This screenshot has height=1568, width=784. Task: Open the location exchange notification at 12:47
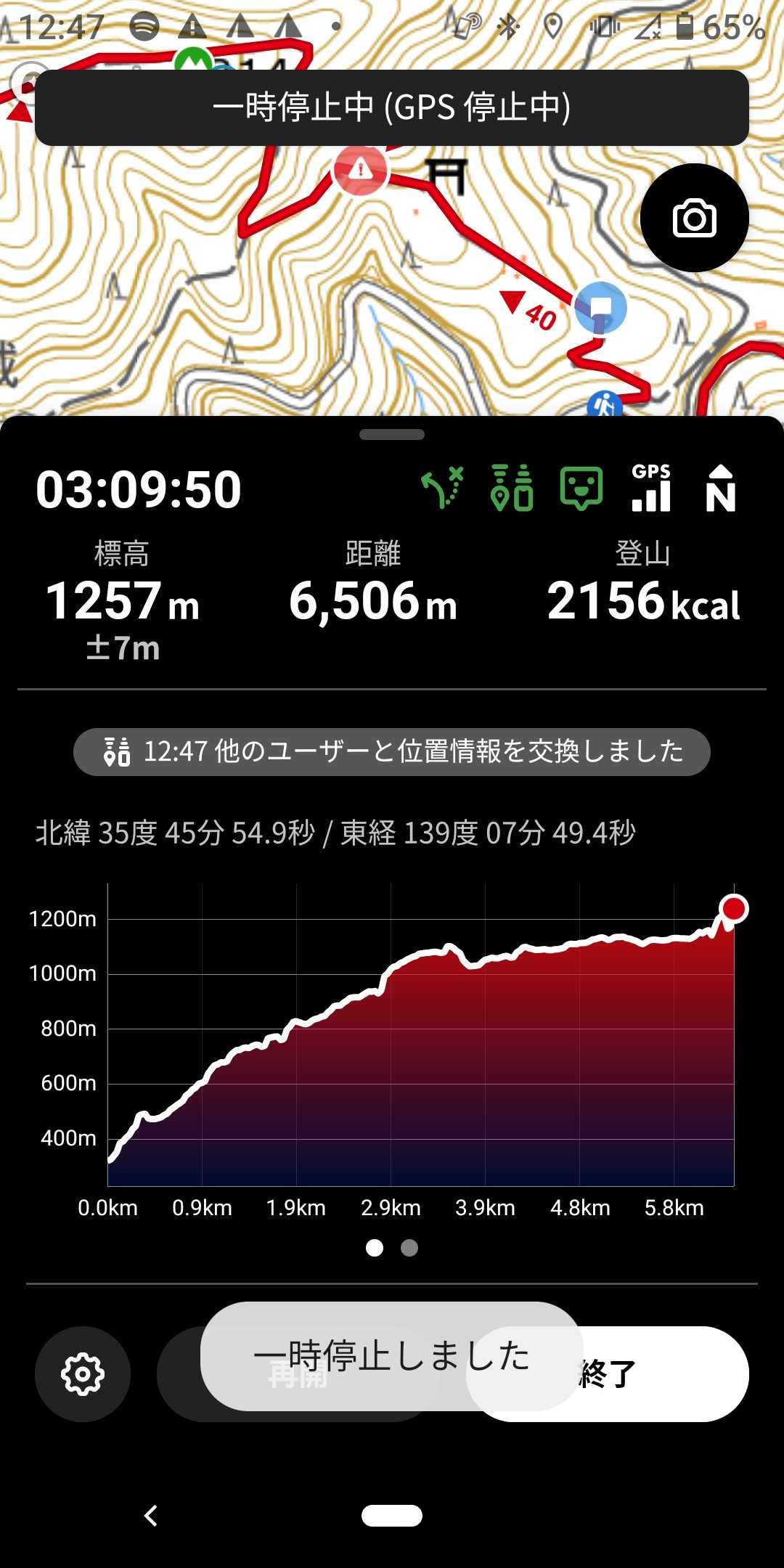pos(392,751)
